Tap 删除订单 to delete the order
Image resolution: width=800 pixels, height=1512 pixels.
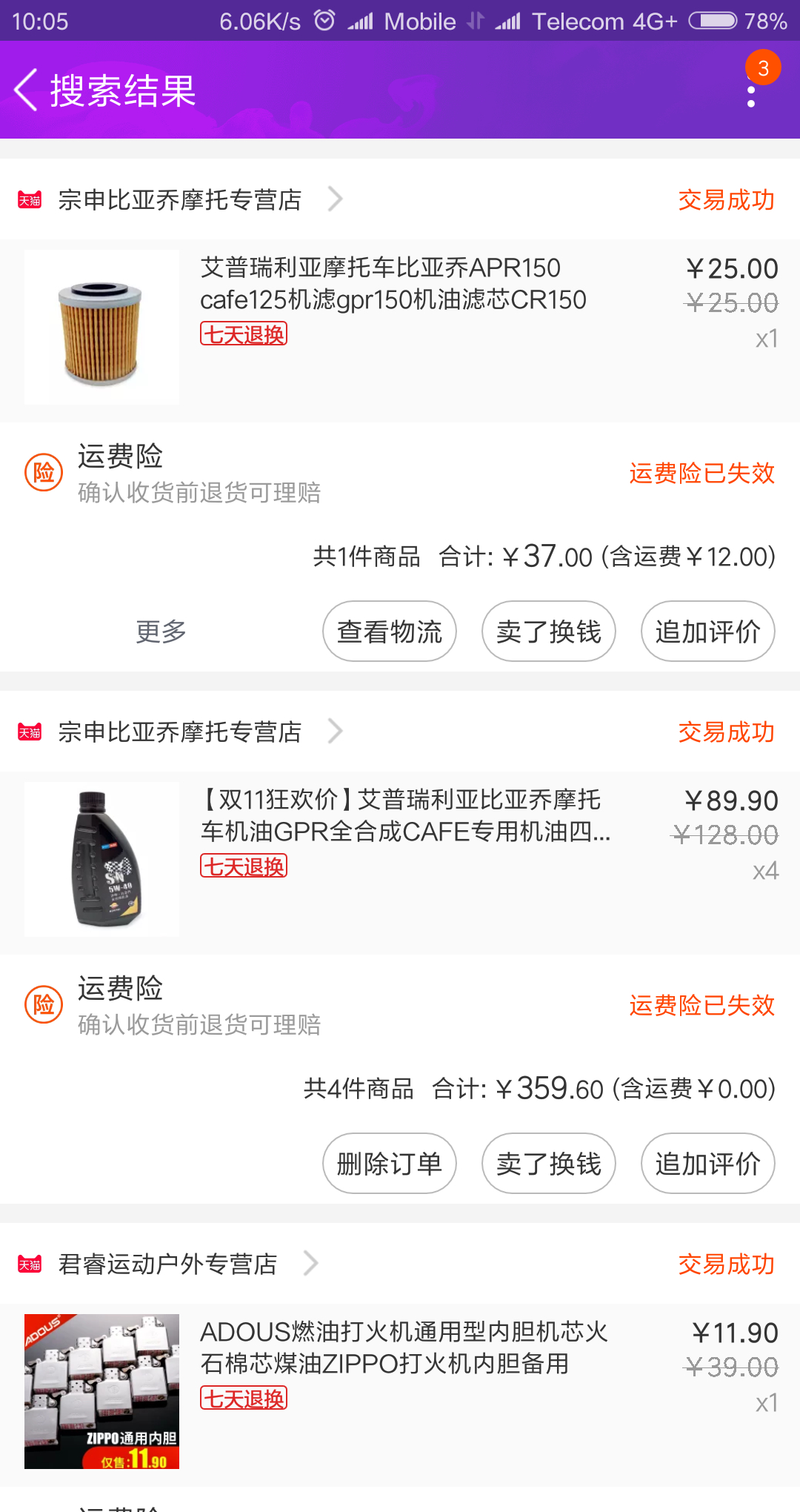coord(390,1164)
